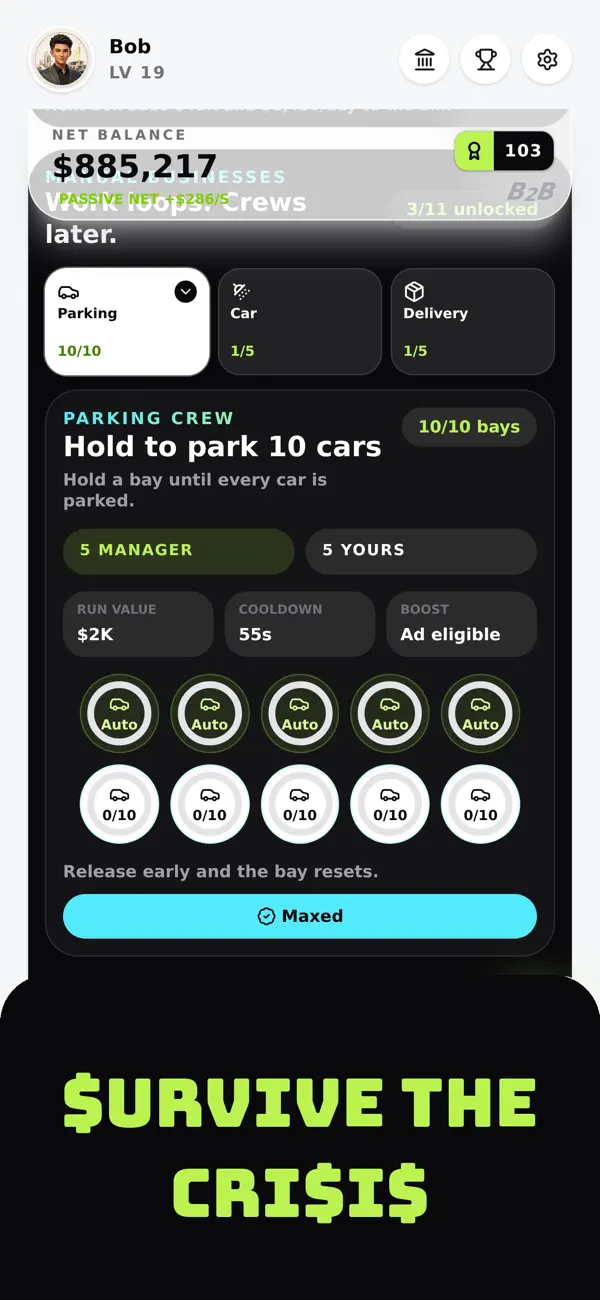600x1300 pixels.
Task: Open the 103 ribbon badge
Action: click(x=504, y=151)
